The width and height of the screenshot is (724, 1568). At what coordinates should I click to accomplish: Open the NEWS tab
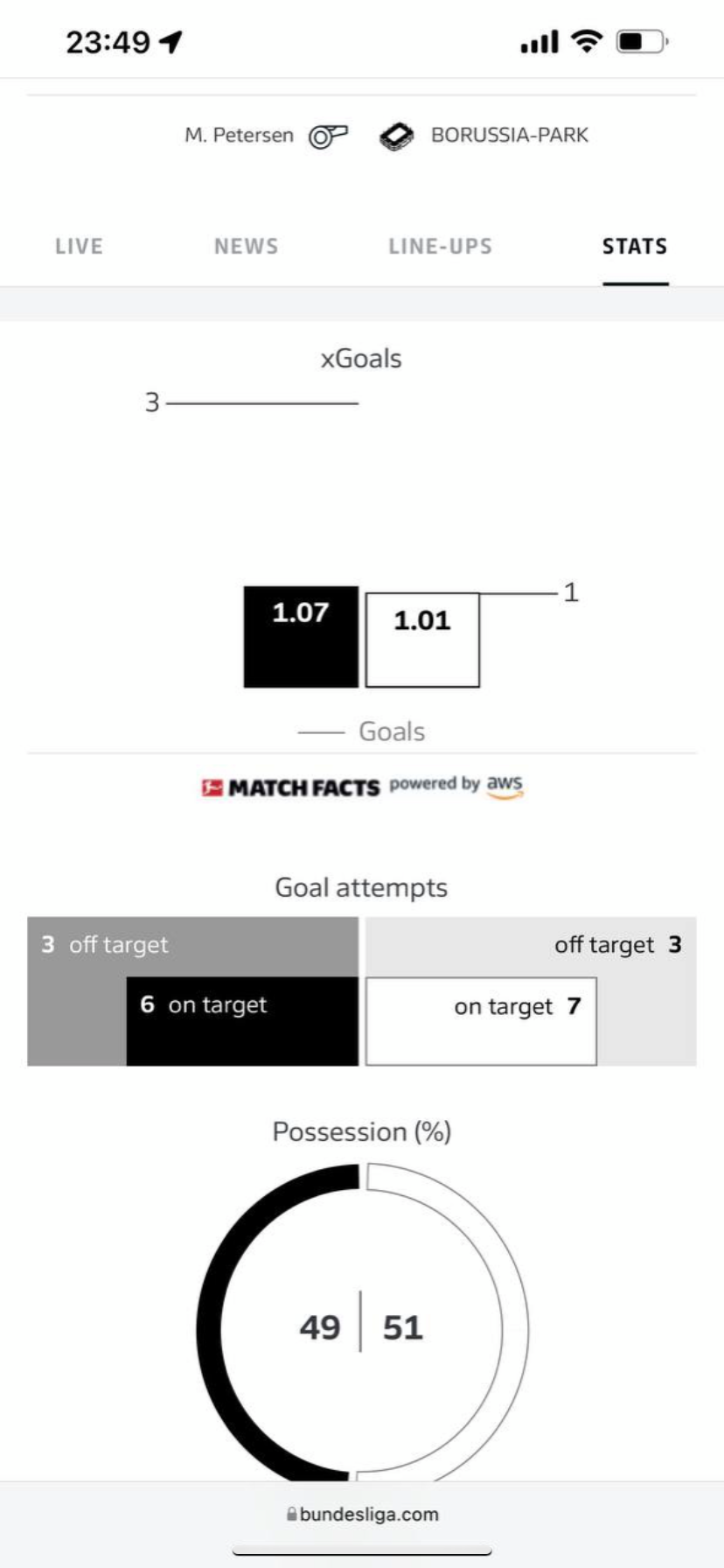point(247,247)
